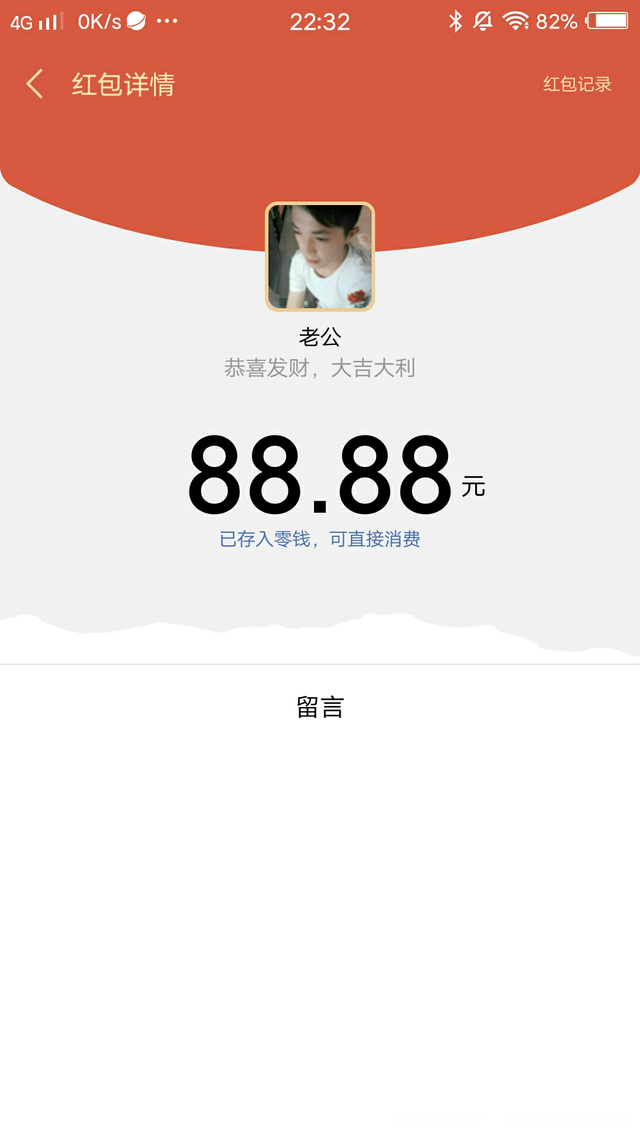Tap the 已存入零钱 balance link
640x1138 pixels.
[320, 539]
